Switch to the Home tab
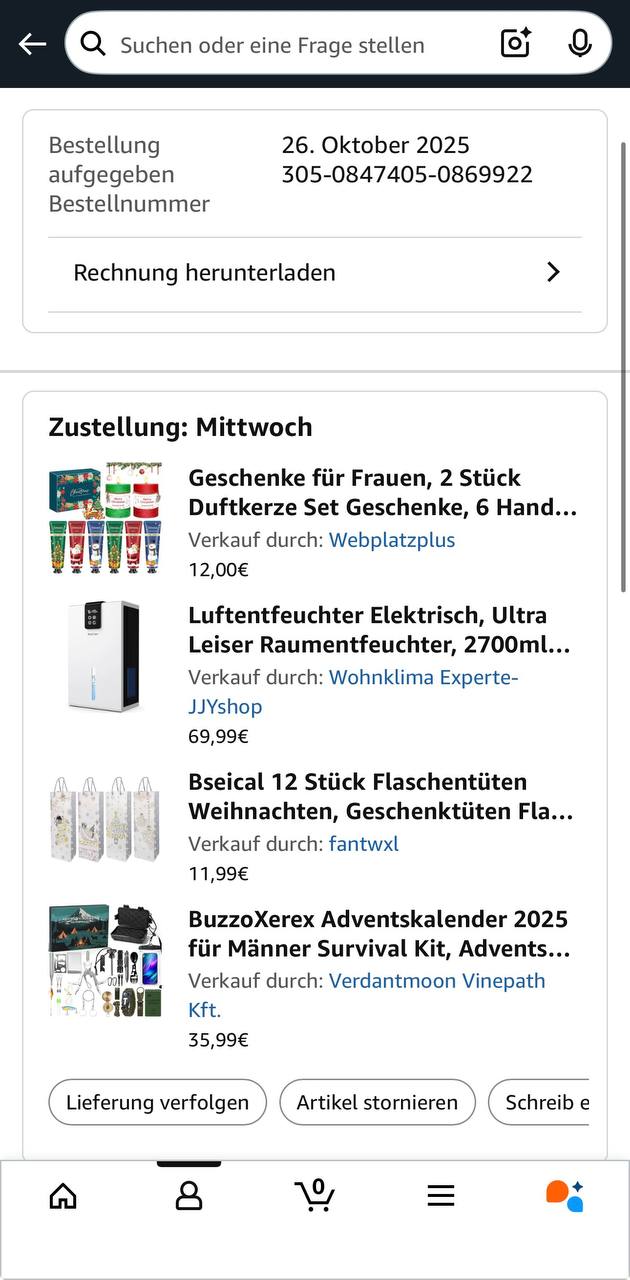The width and height of the screenshot is (630, 1280). coord(63,1195)
